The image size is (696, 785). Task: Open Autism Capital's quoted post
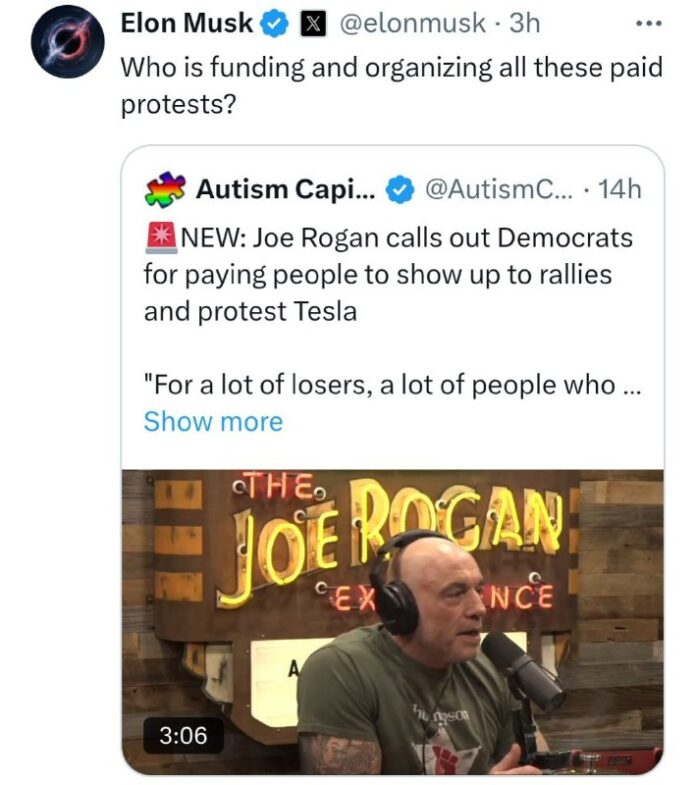pyautogui.click(x=392, y=275)
